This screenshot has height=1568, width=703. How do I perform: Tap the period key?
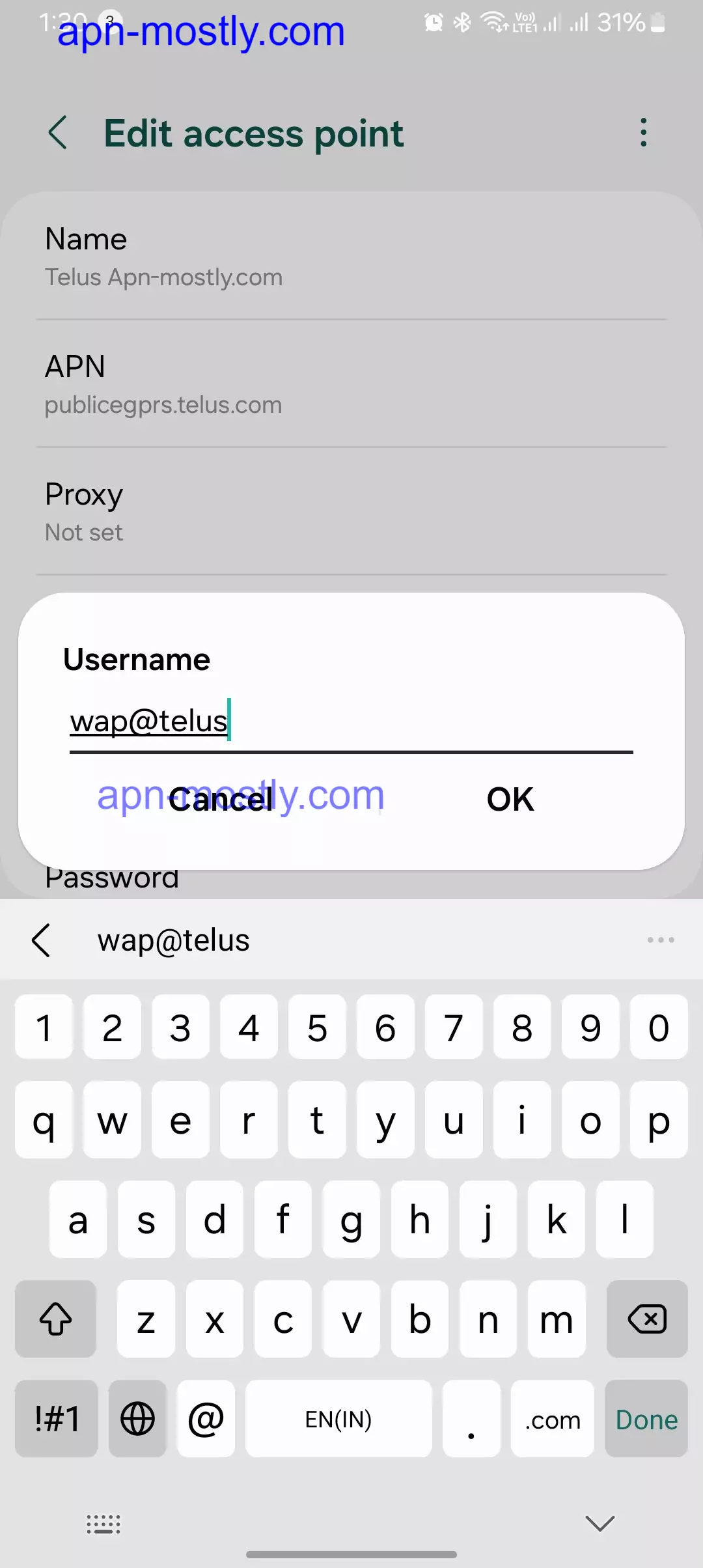click(471, 1420)
